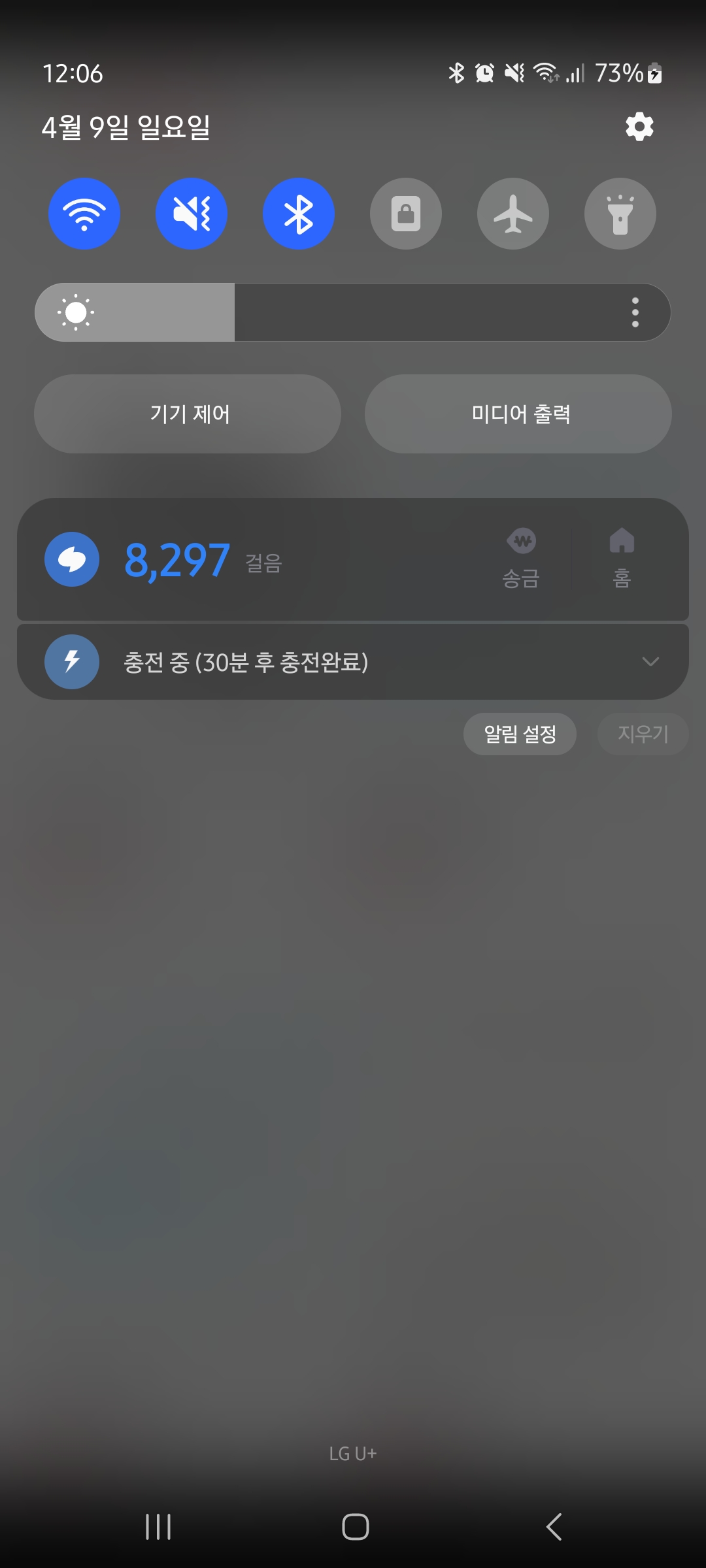Viewport: 706px width, 1568px height.
Task: Turn off the Wi-Fi quick toggle
Action: (84, 214)
